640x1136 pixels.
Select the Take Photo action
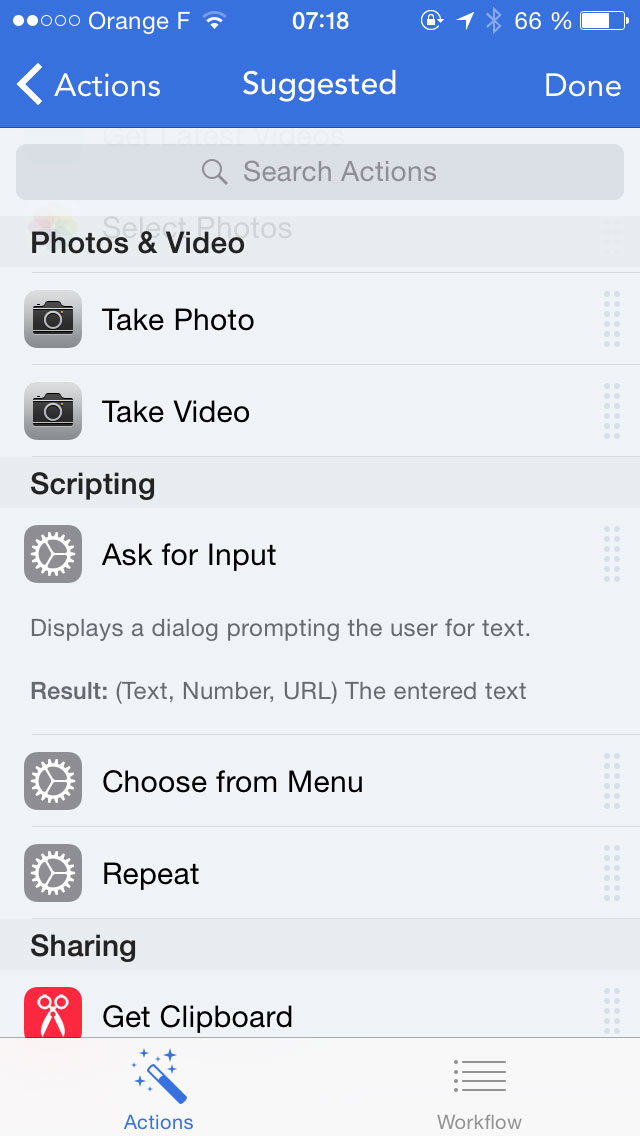320,320
